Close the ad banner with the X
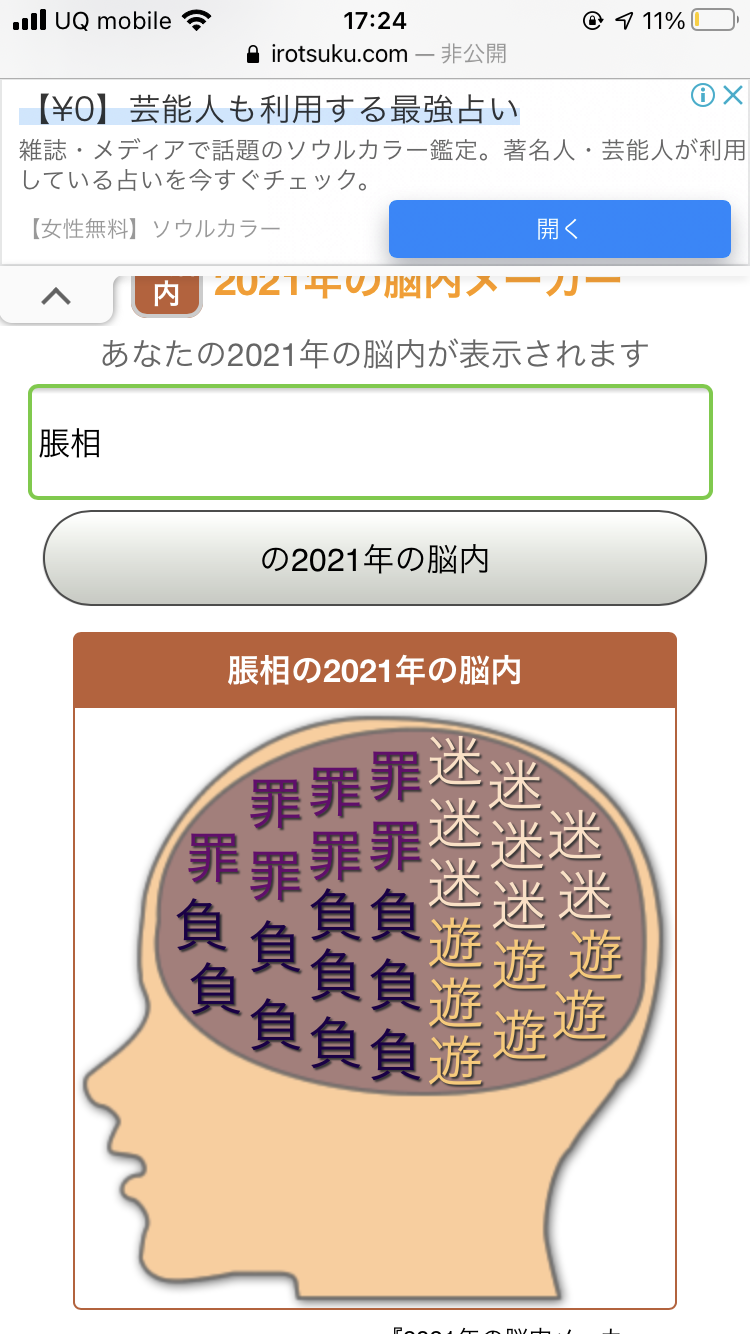 click(733, 96)
